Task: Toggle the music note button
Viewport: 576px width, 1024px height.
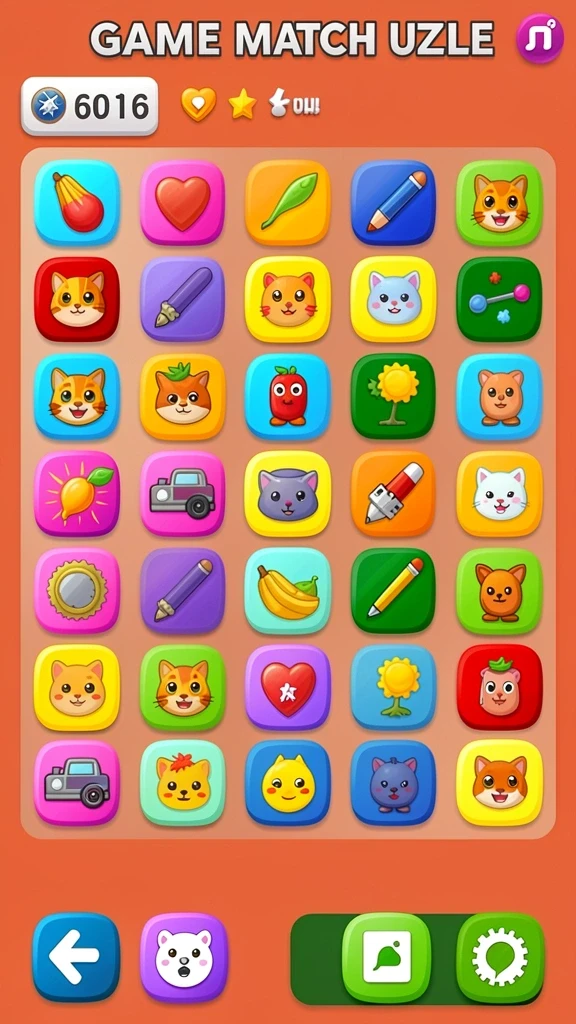Action: [x=539, y=39]
